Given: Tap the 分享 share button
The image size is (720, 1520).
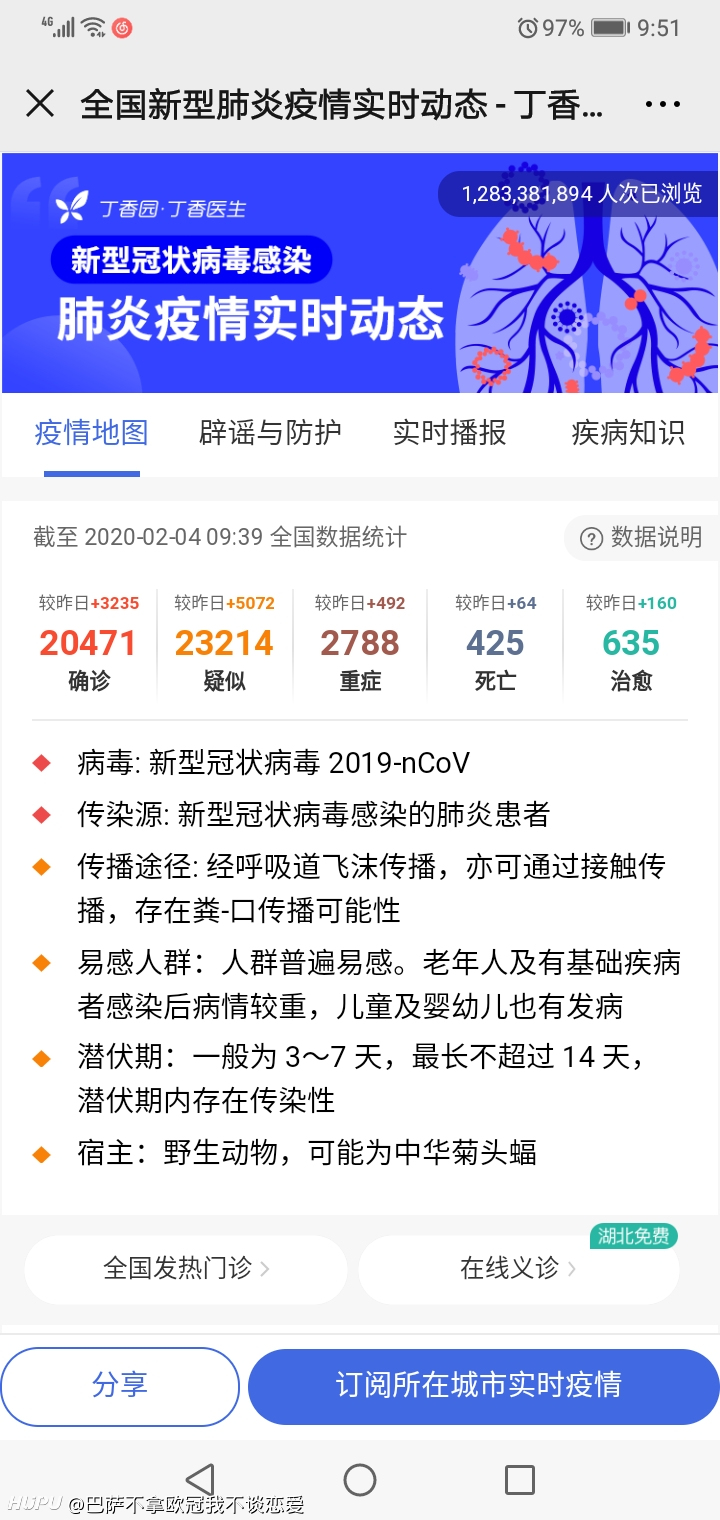Looking at the screenshot, I should click(120, 1385).
